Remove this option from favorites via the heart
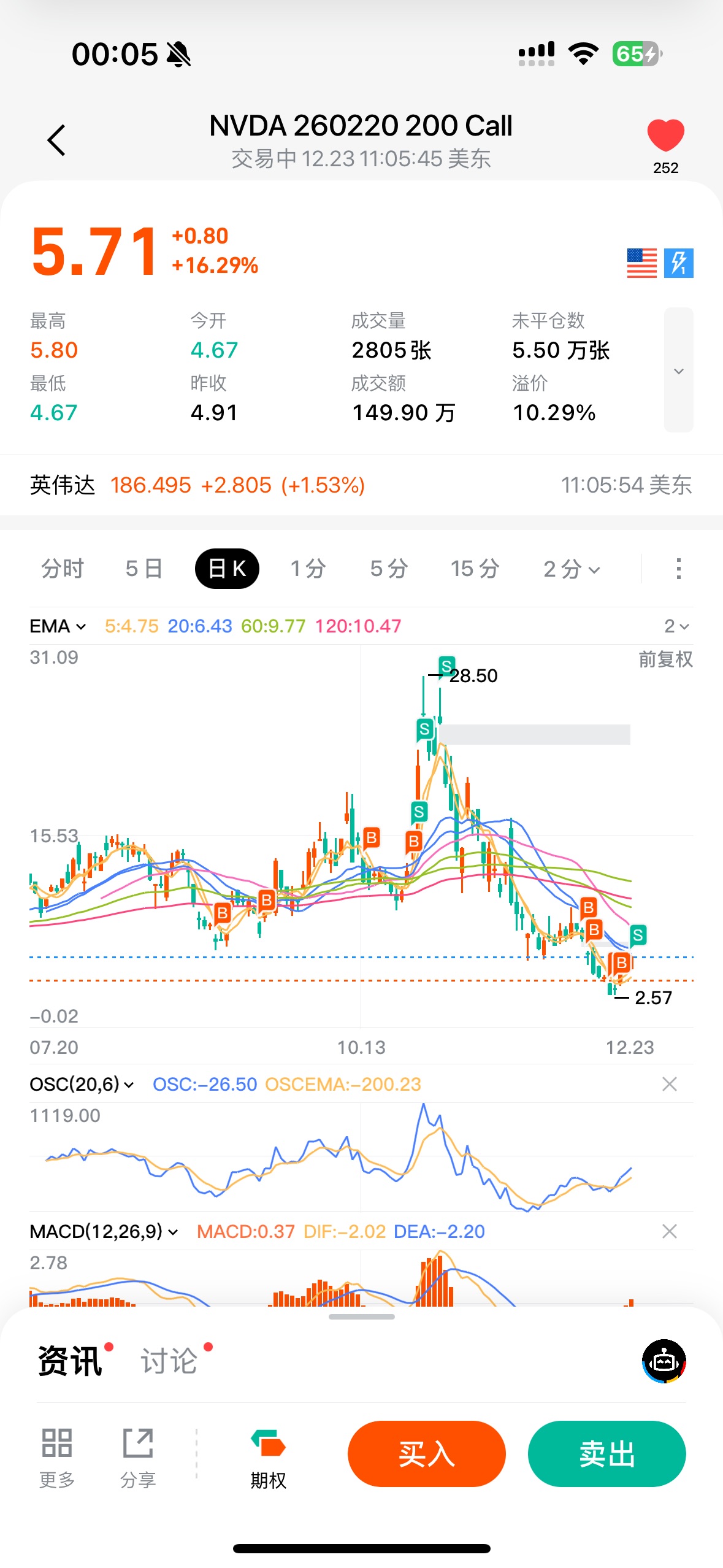The height and width of the screenshot is (1568, 723). (665, 136)
